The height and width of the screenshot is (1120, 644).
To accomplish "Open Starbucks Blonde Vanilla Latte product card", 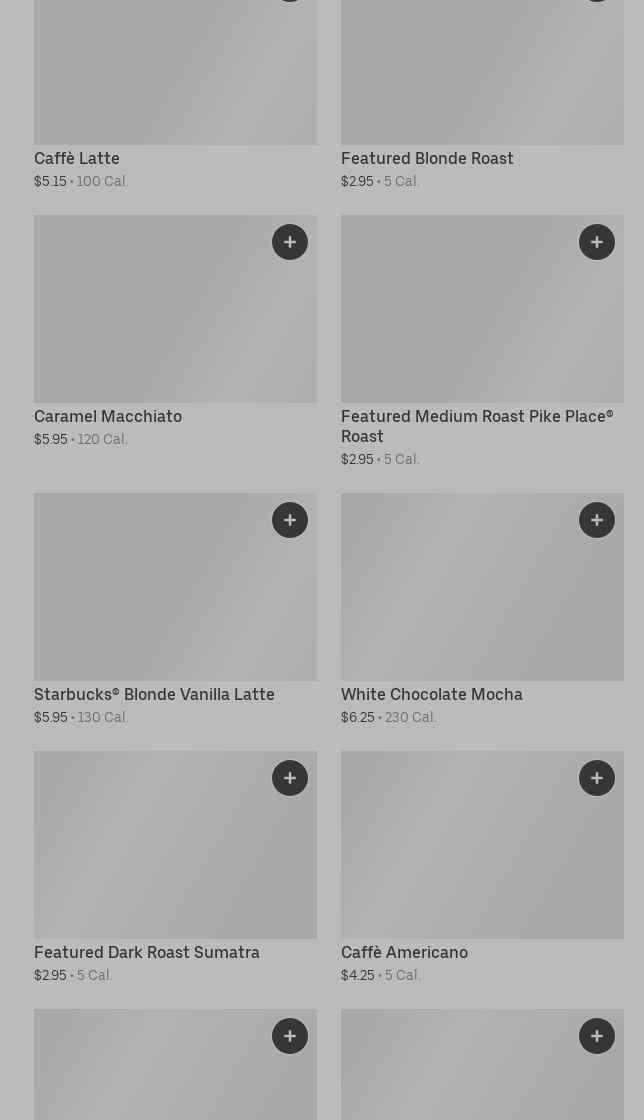I will pos(175,610).
